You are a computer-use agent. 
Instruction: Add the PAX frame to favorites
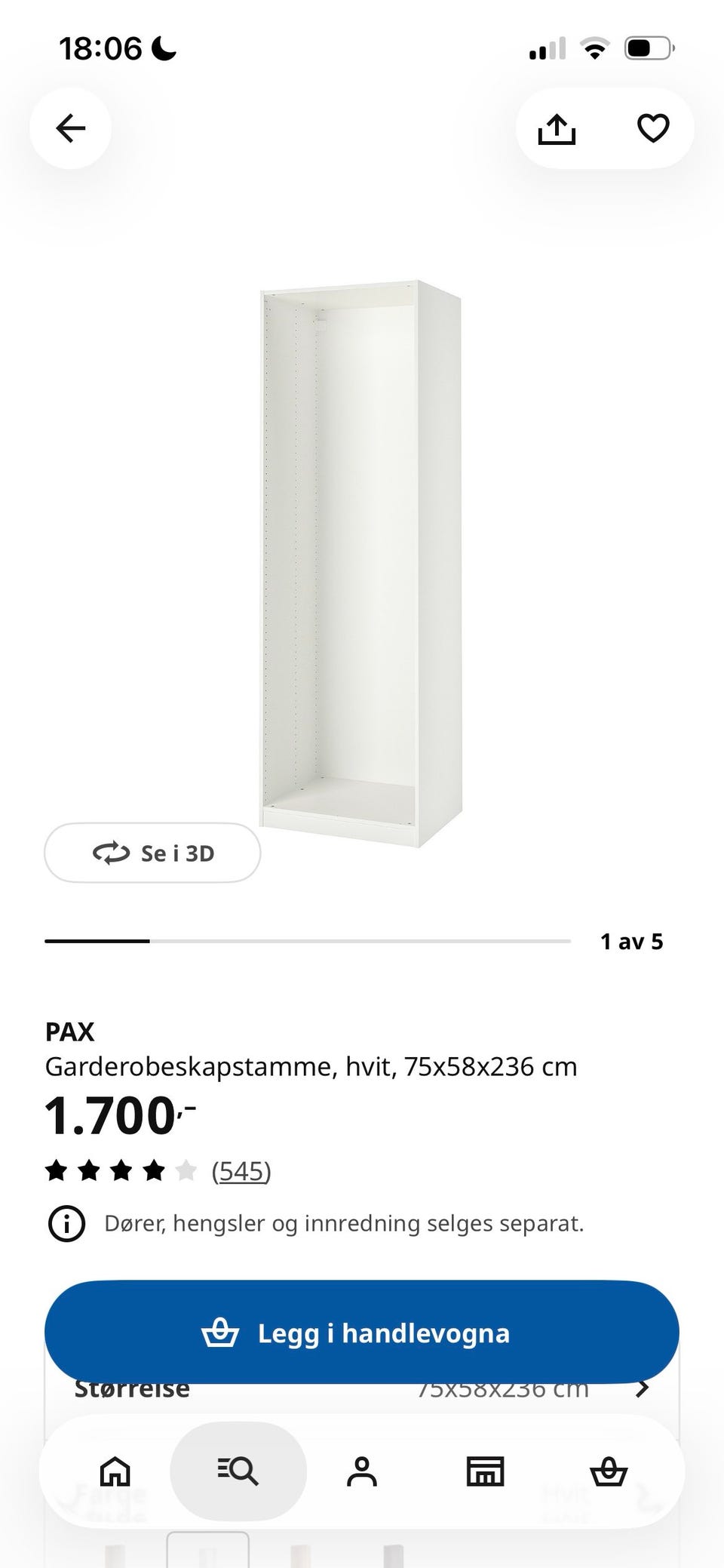coord(653,128)
